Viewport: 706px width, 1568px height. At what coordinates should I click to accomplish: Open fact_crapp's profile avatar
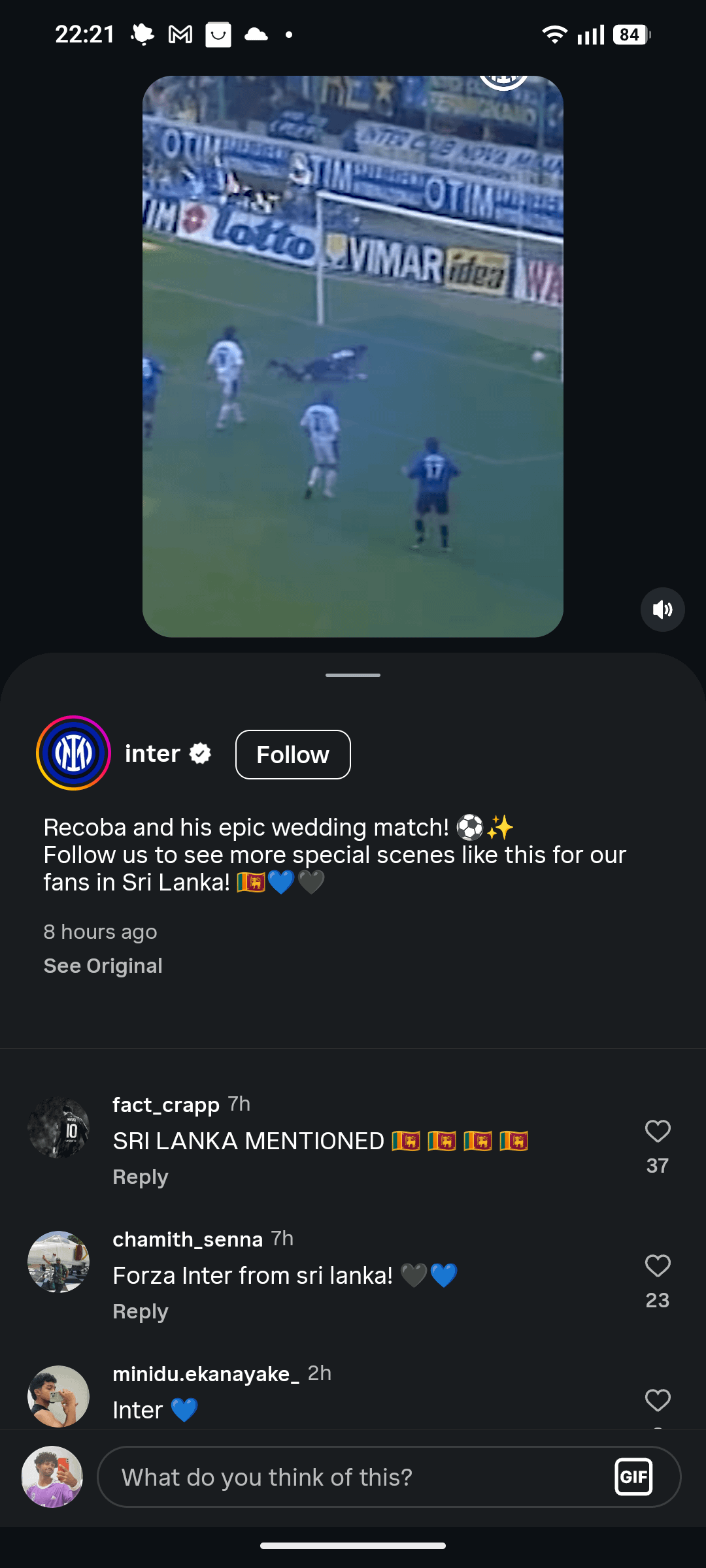(58, 1128)
